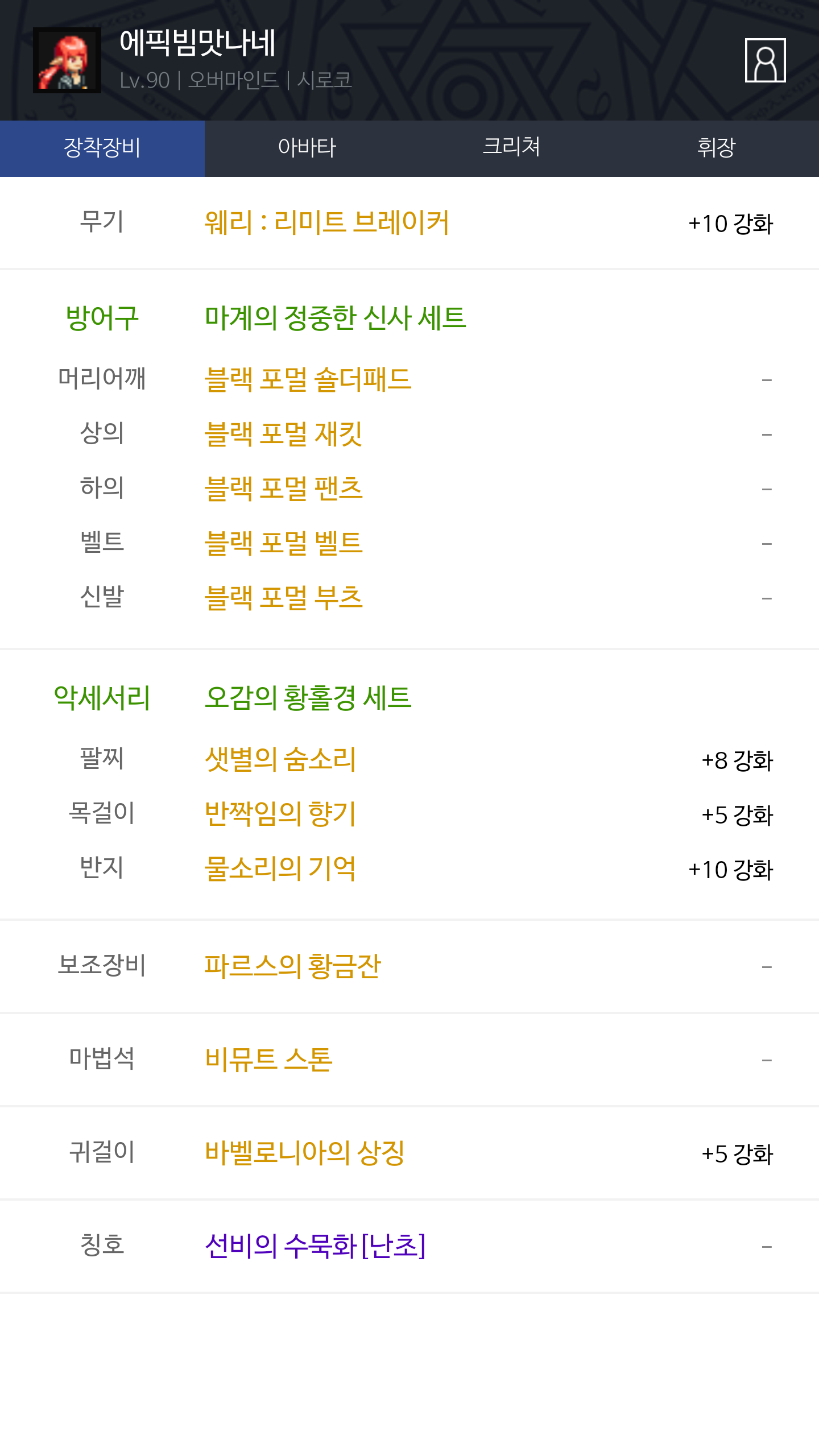Open the character profile icon

[765, 60]
